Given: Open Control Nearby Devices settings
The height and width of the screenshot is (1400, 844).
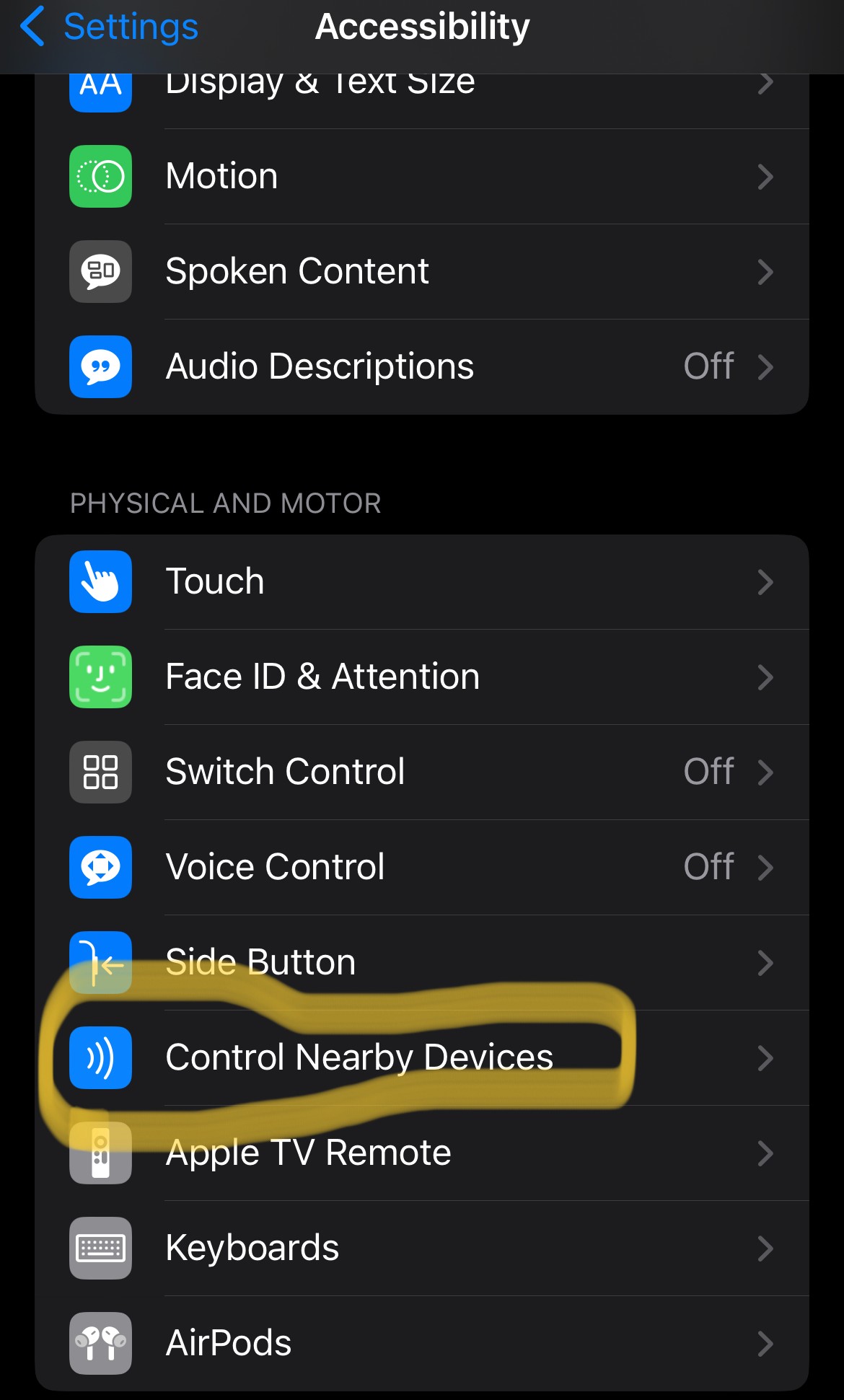Looking at the screenshot, I should pos(422,1058).
